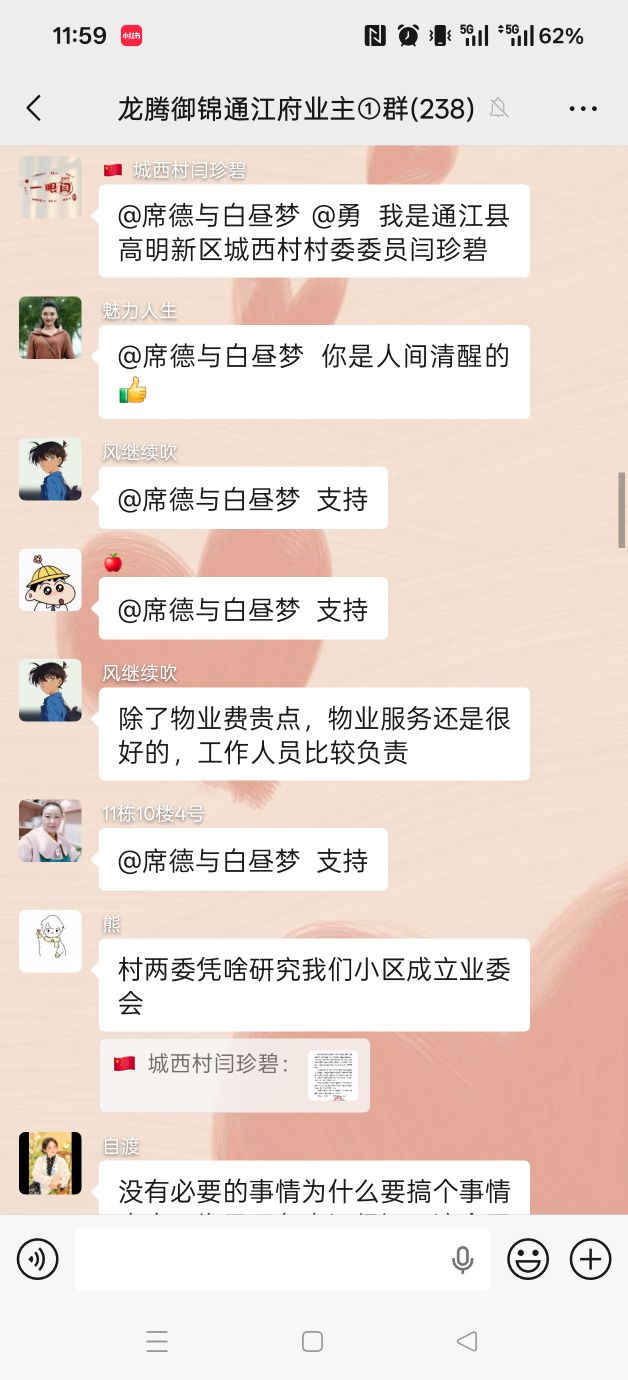The height and width of the screenshot is (1380, 628).
Task: Open 熊's avatar profile
Action: (x=50, y=941)
